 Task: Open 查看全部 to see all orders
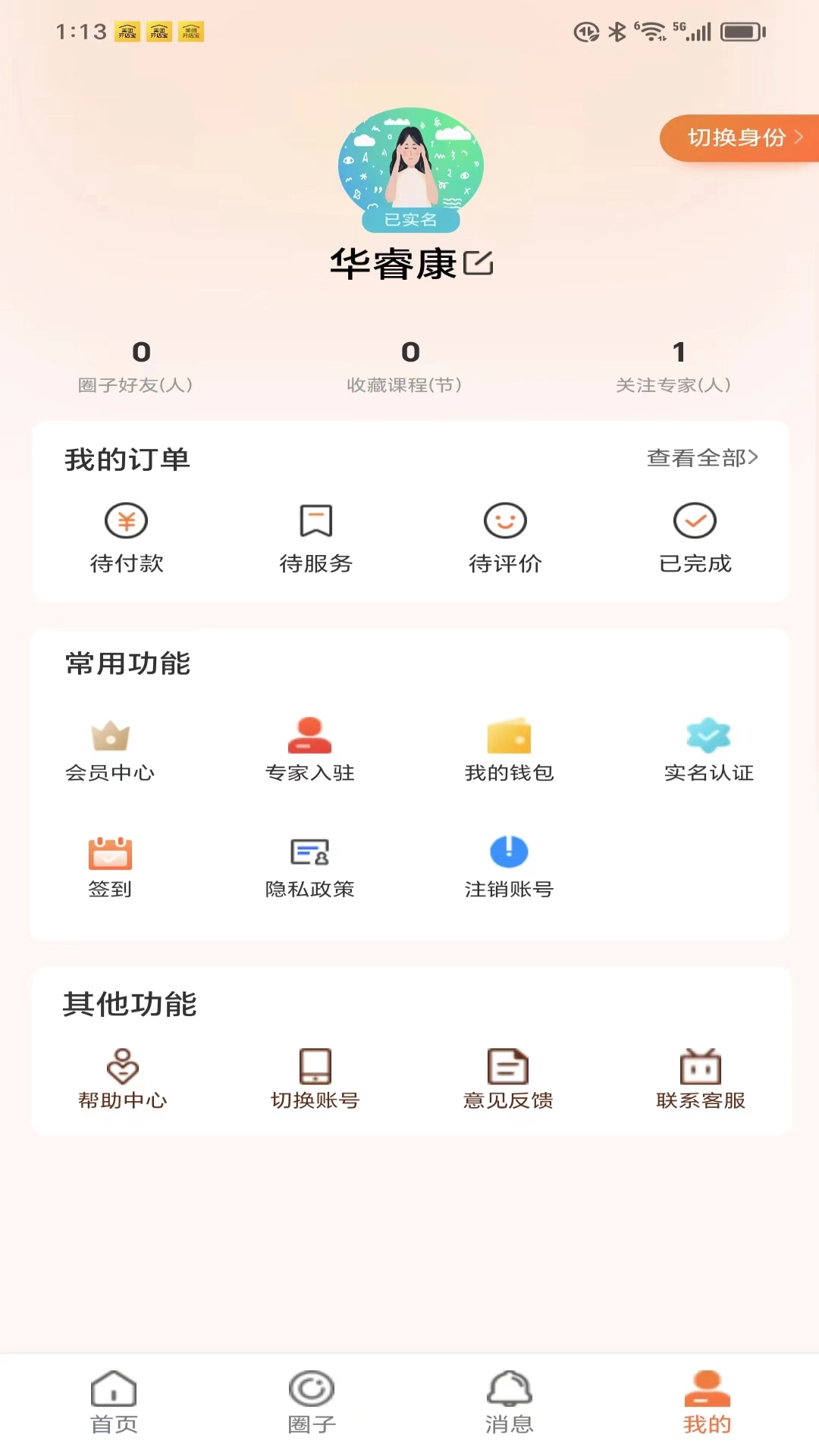tap(701, 458)
